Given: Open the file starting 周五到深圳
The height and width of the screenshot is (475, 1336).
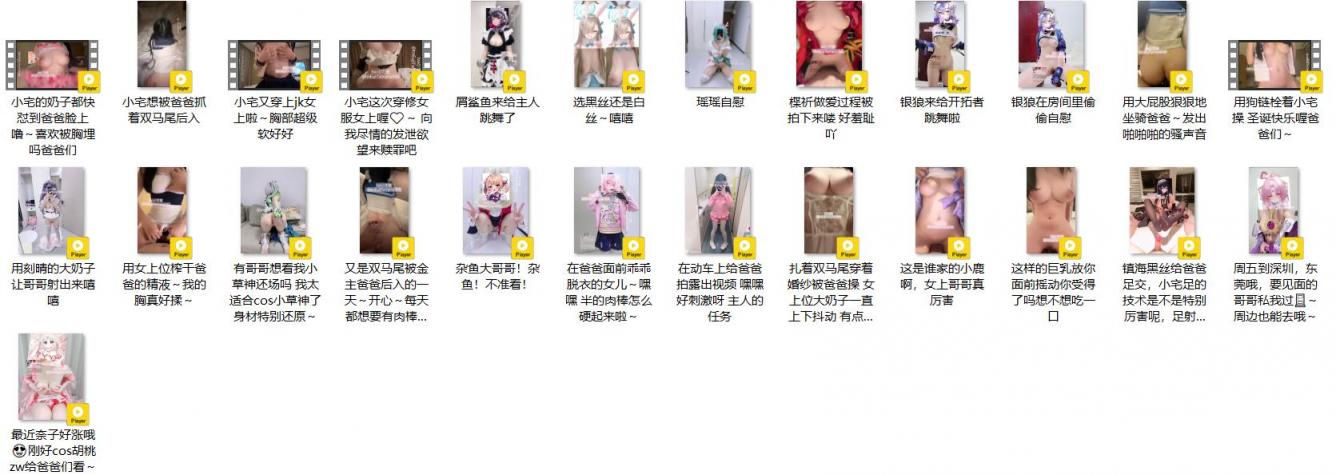Looking at the screenshot, I should pyautogui.click(x=1273, y=212).
